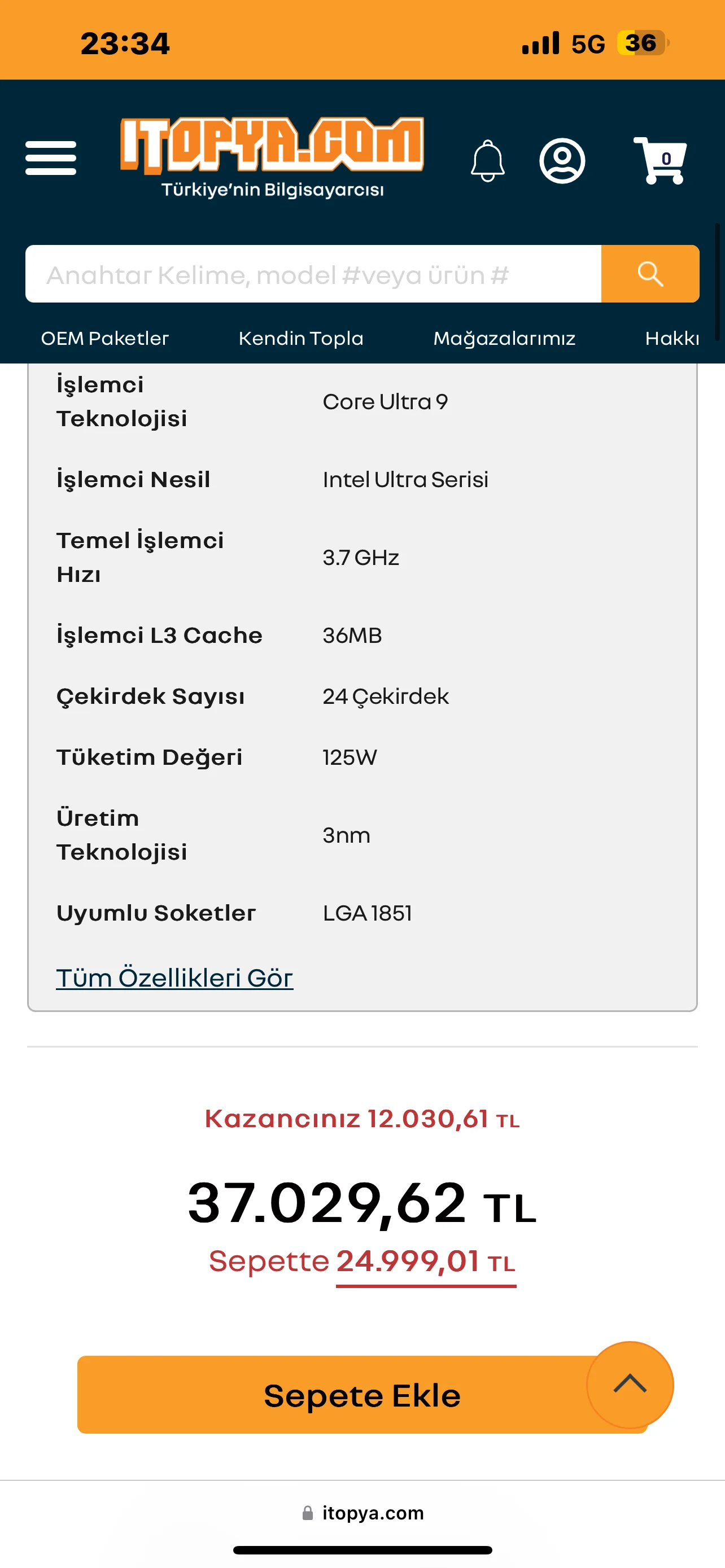Tap the orange search magnifier button

[x=650, y=274]
